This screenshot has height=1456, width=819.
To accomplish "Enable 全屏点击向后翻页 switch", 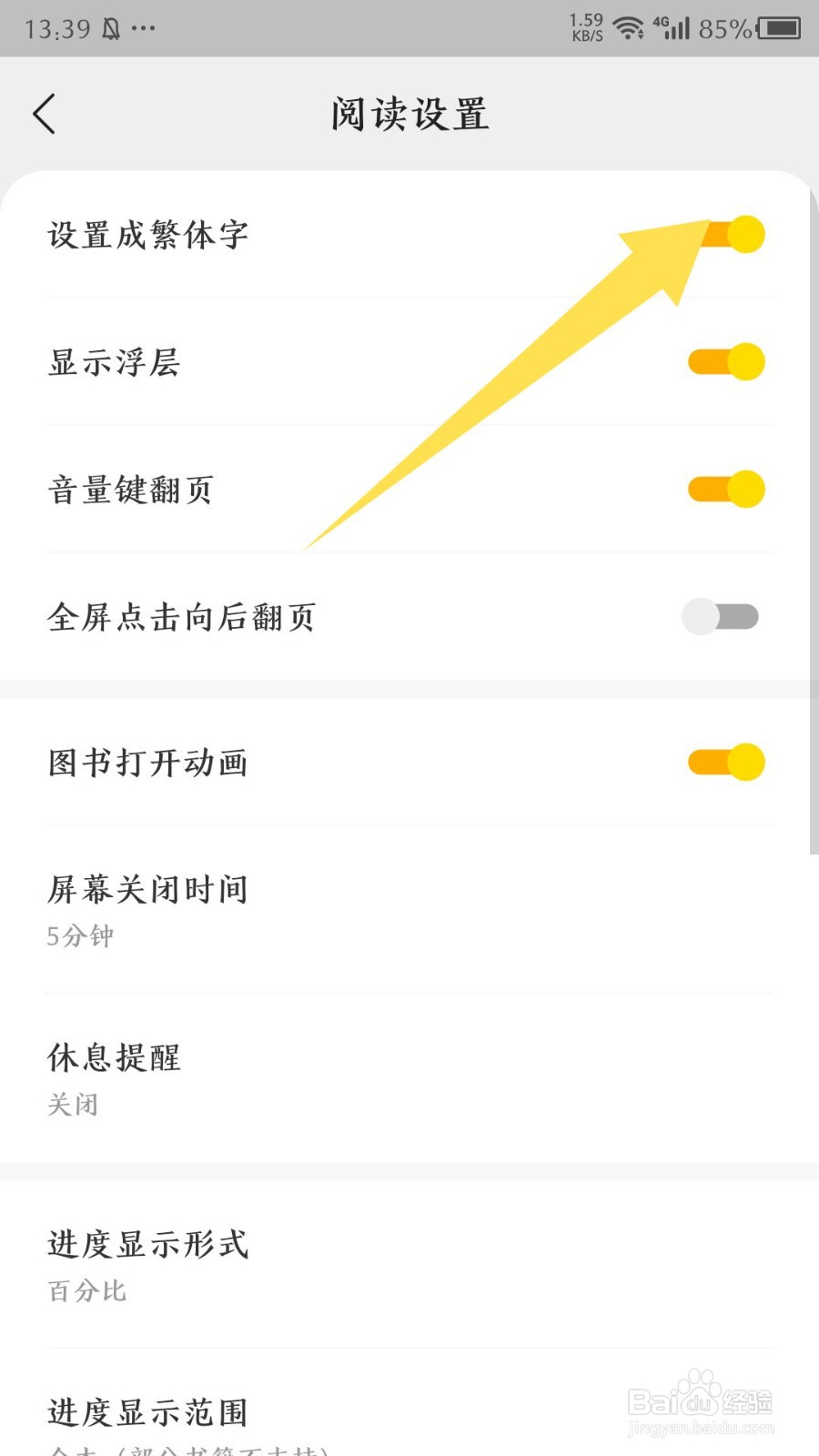I will click(720, 617).
